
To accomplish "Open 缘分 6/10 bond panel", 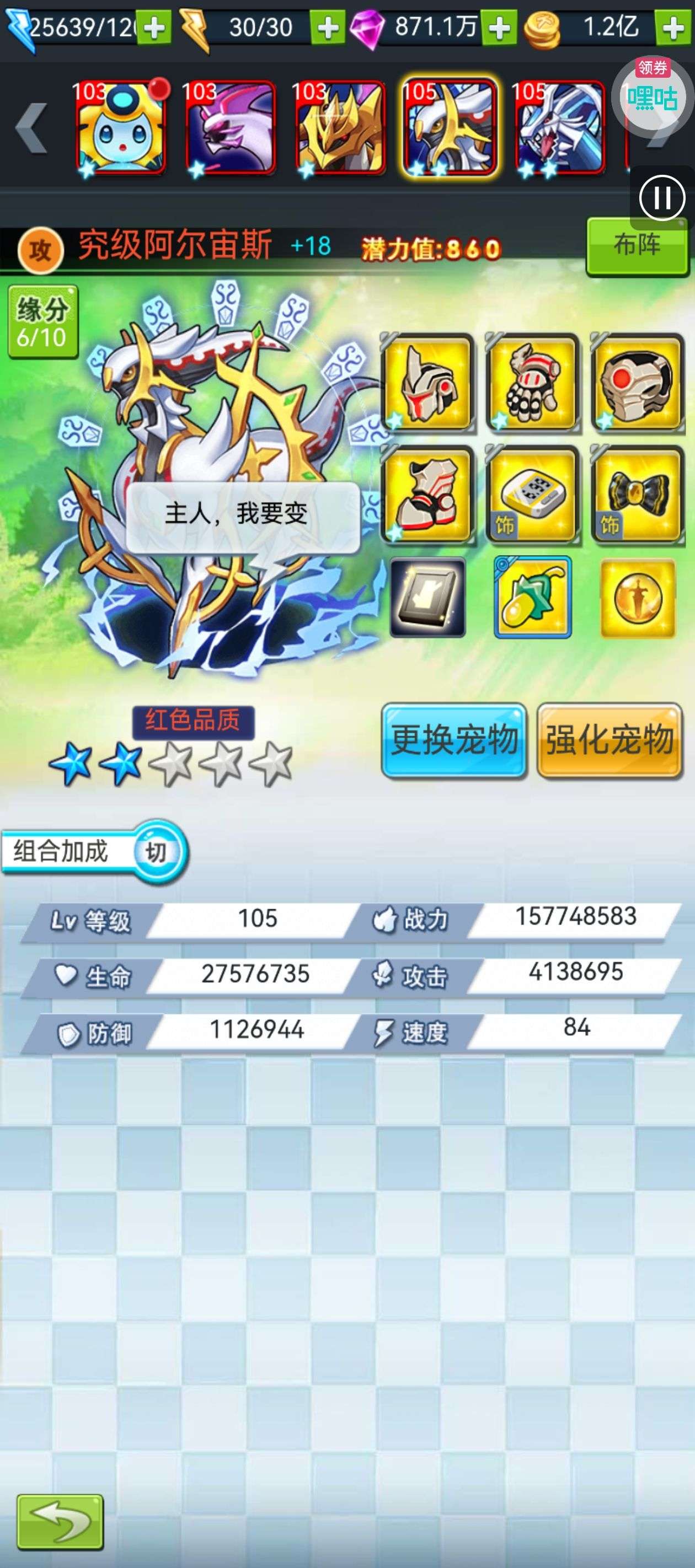I will pos(42,321).
